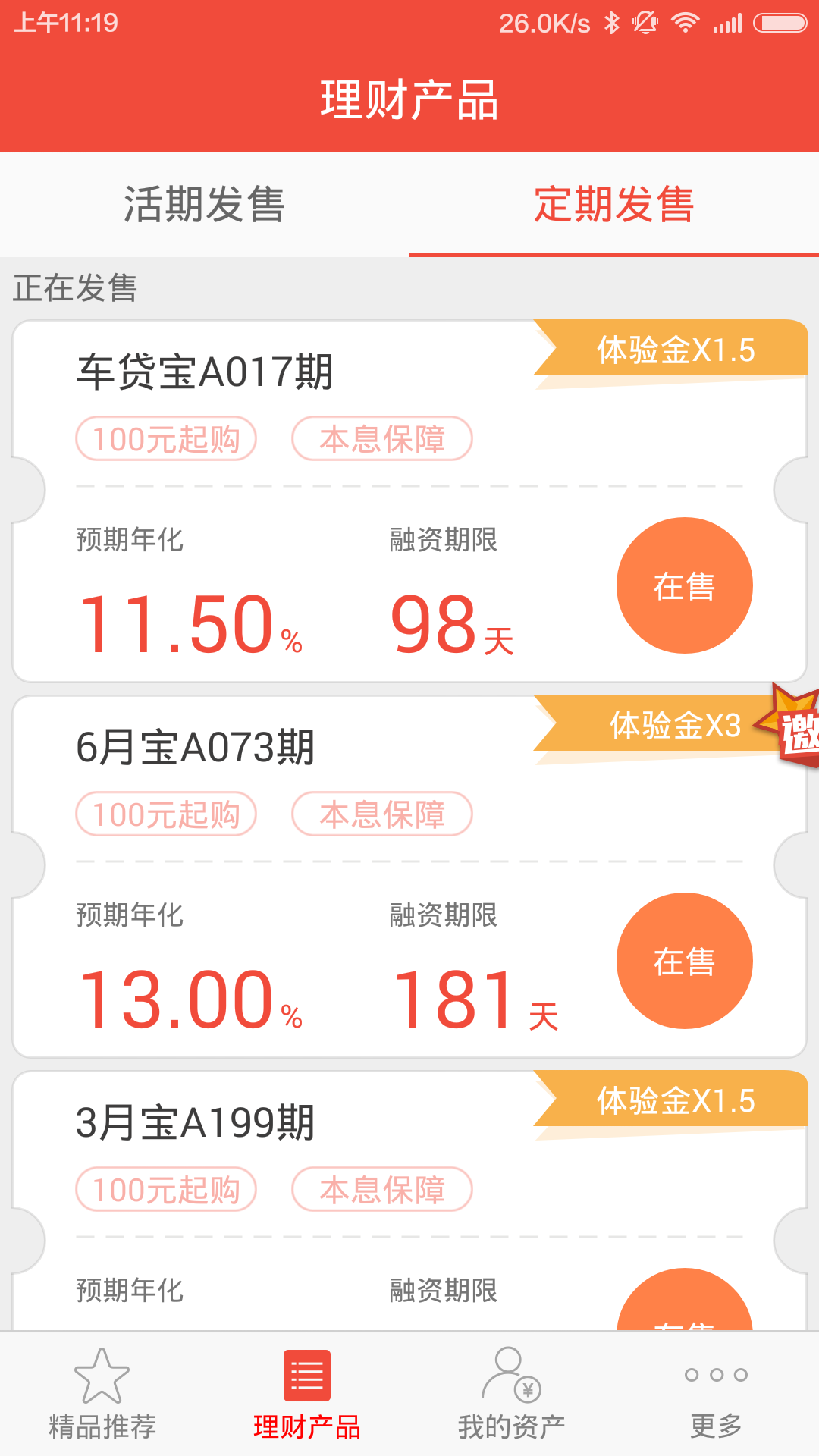Screen dimensions: 819x1456
Task: Click 本息保障 tag on 6月宝A073期
Action: click(x=382, y=814)
